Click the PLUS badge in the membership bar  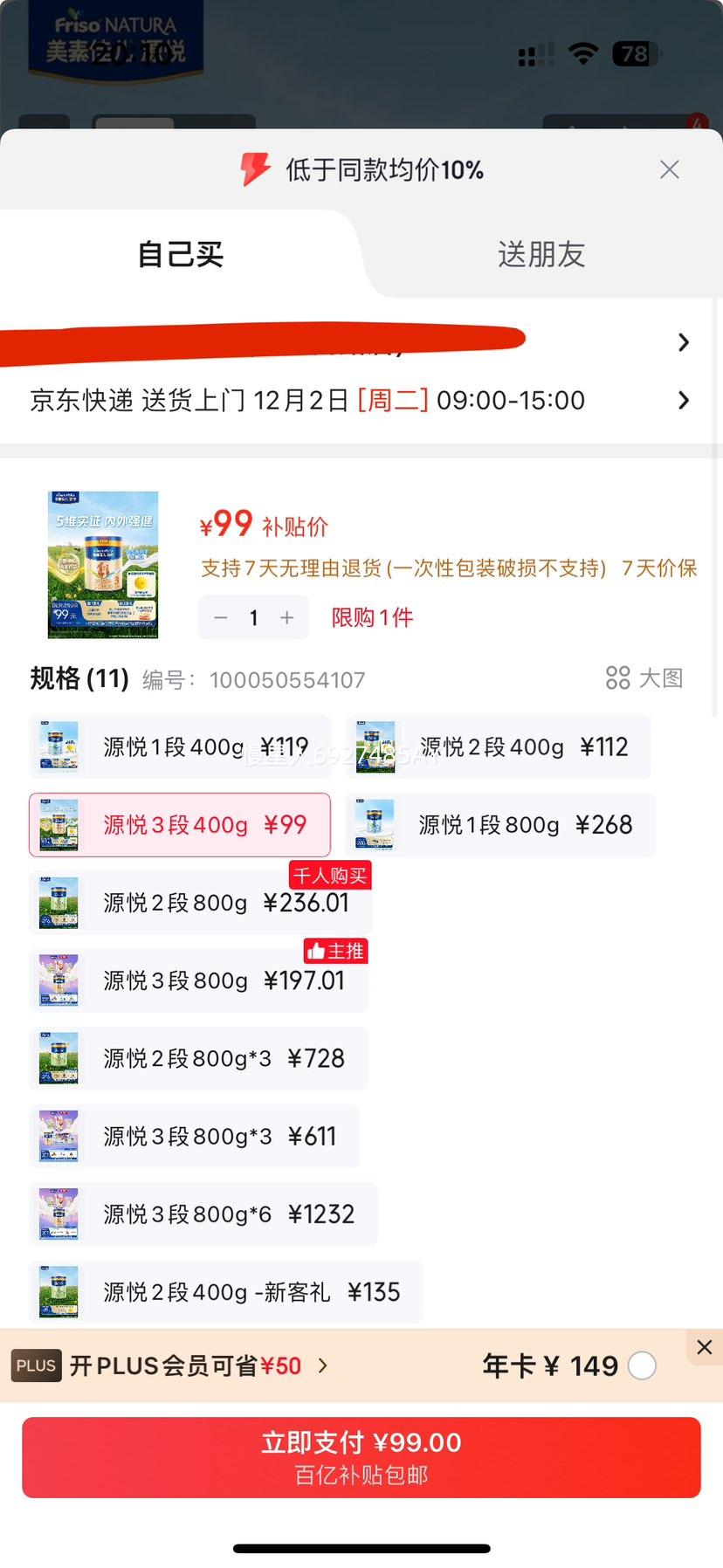click(x=36, y=1365)
